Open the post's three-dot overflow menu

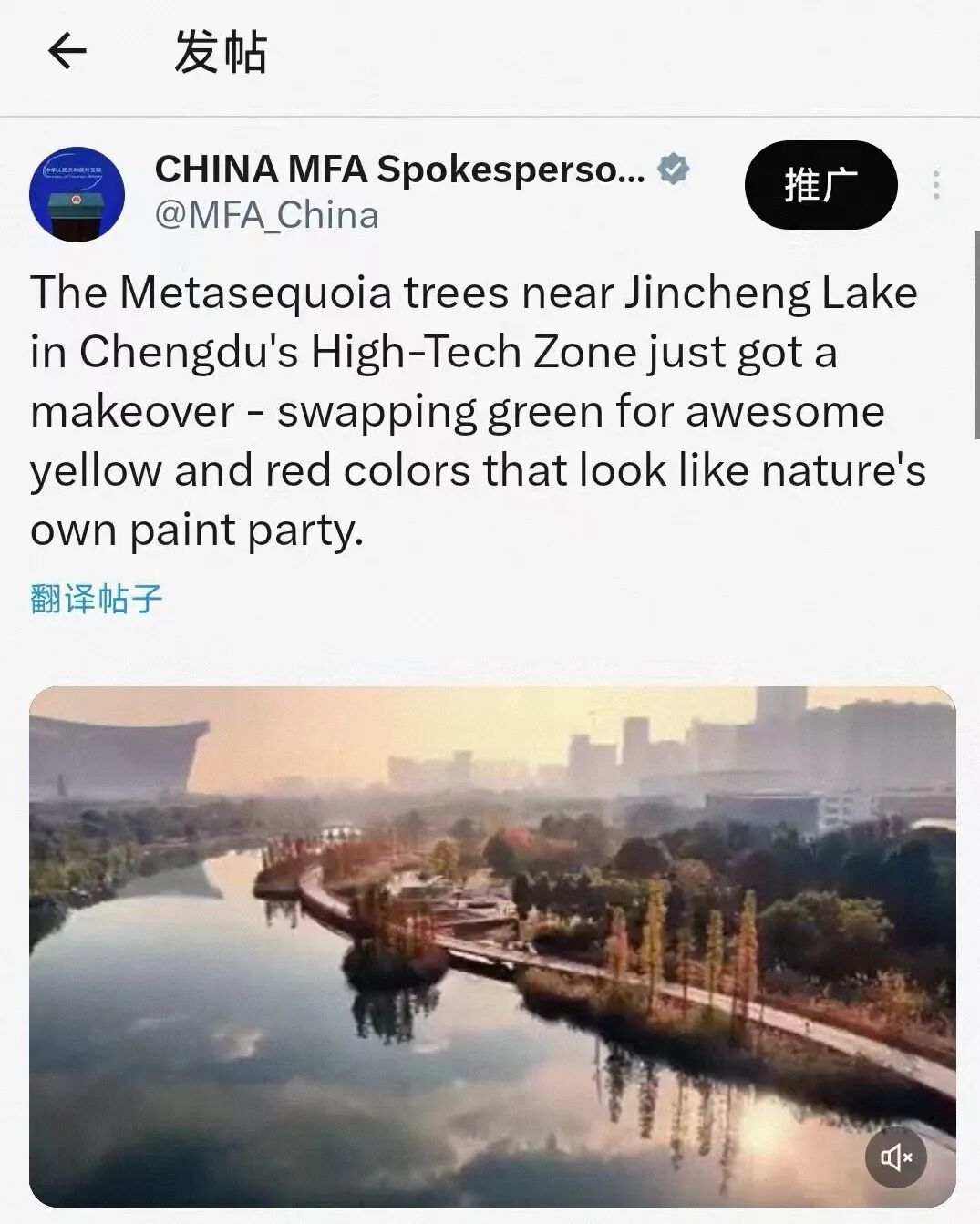click(x=935, y=185)
